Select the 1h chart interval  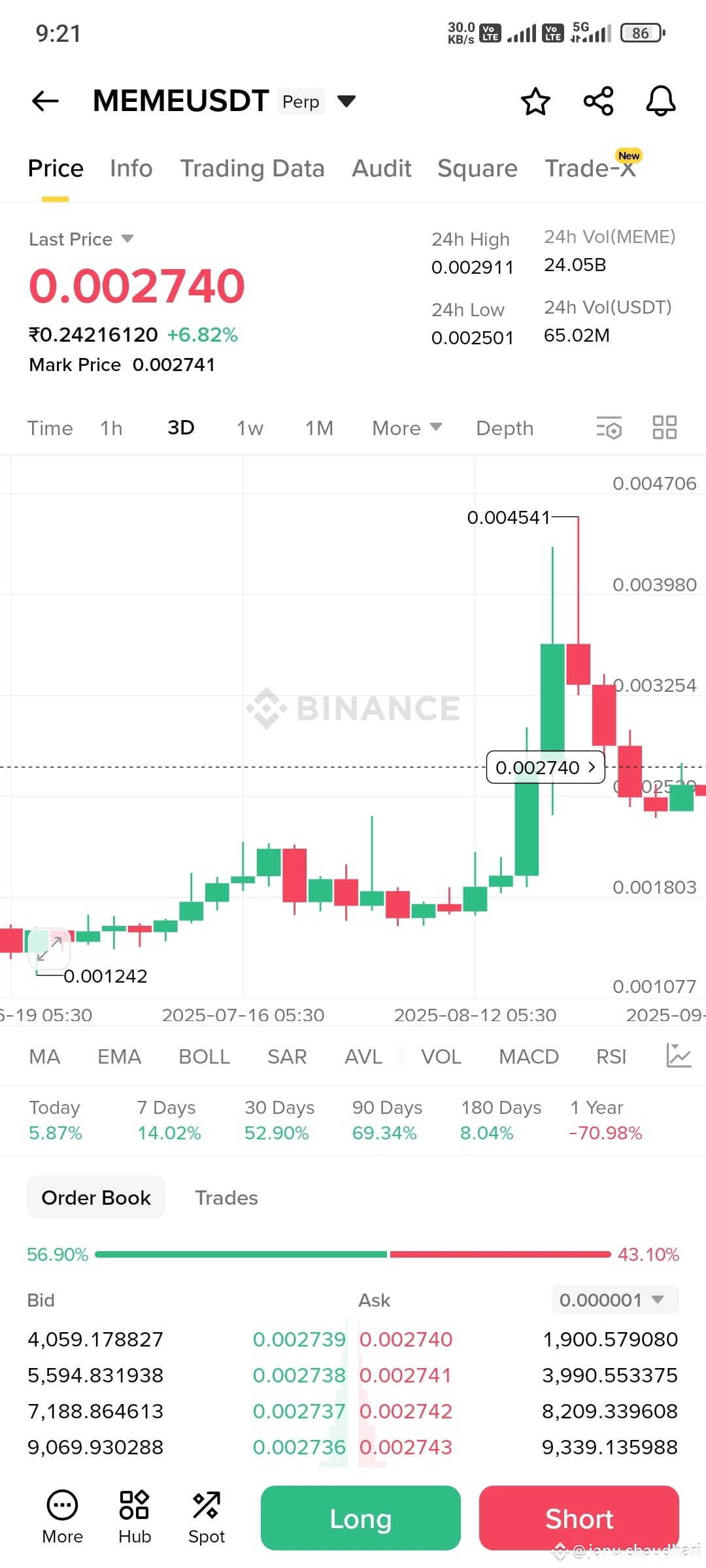tap(111, 429)
